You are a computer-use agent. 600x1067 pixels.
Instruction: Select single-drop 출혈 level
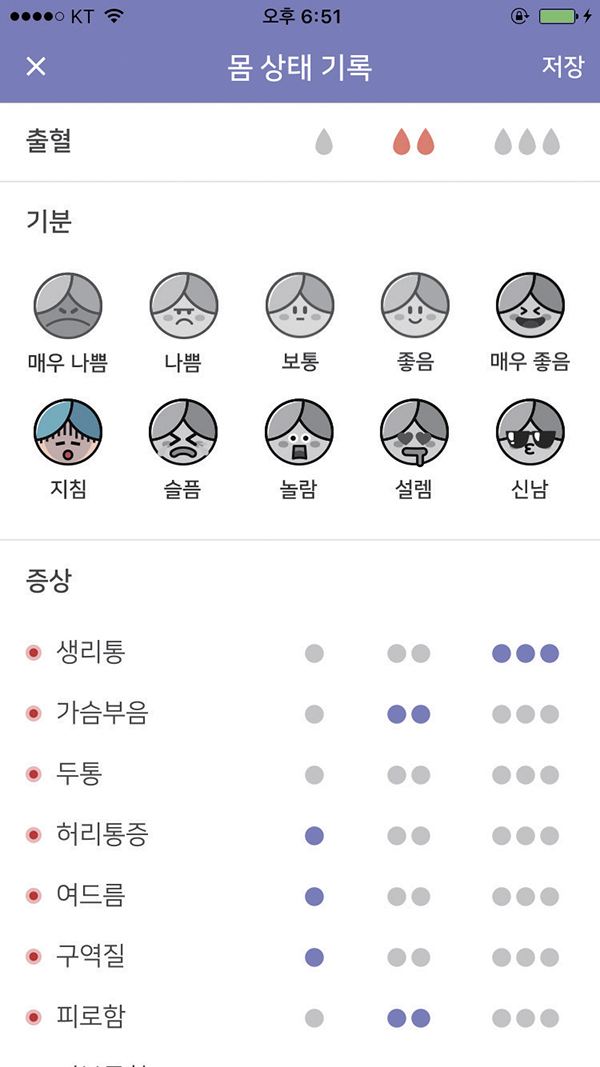323,142
